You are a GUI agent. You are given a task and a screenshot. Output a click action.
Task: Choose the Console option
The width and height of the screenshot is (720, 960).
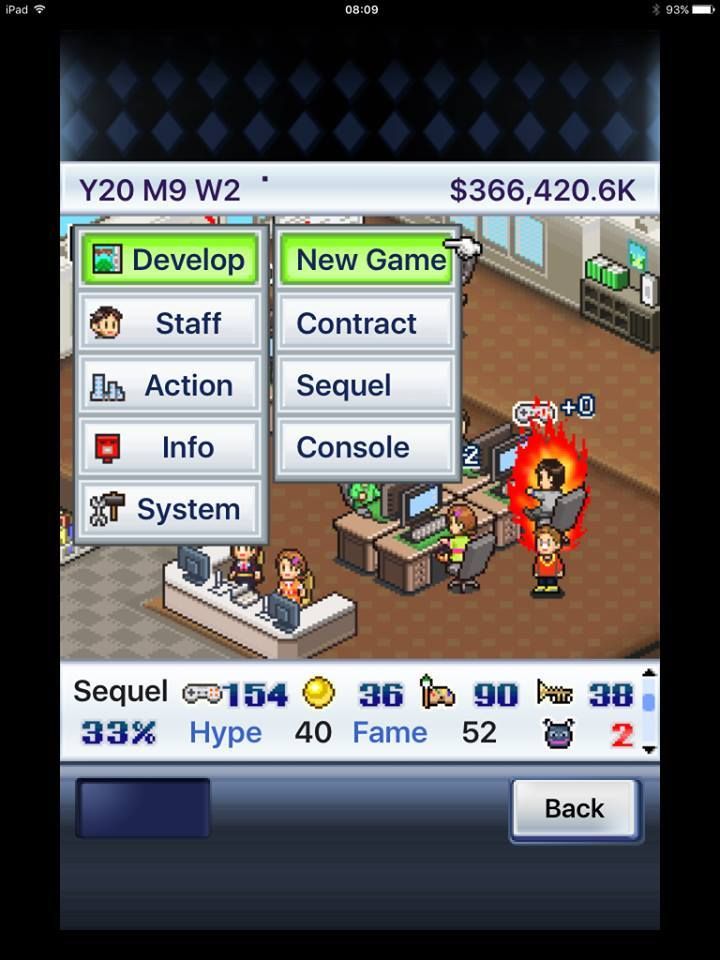click(367, 447)
